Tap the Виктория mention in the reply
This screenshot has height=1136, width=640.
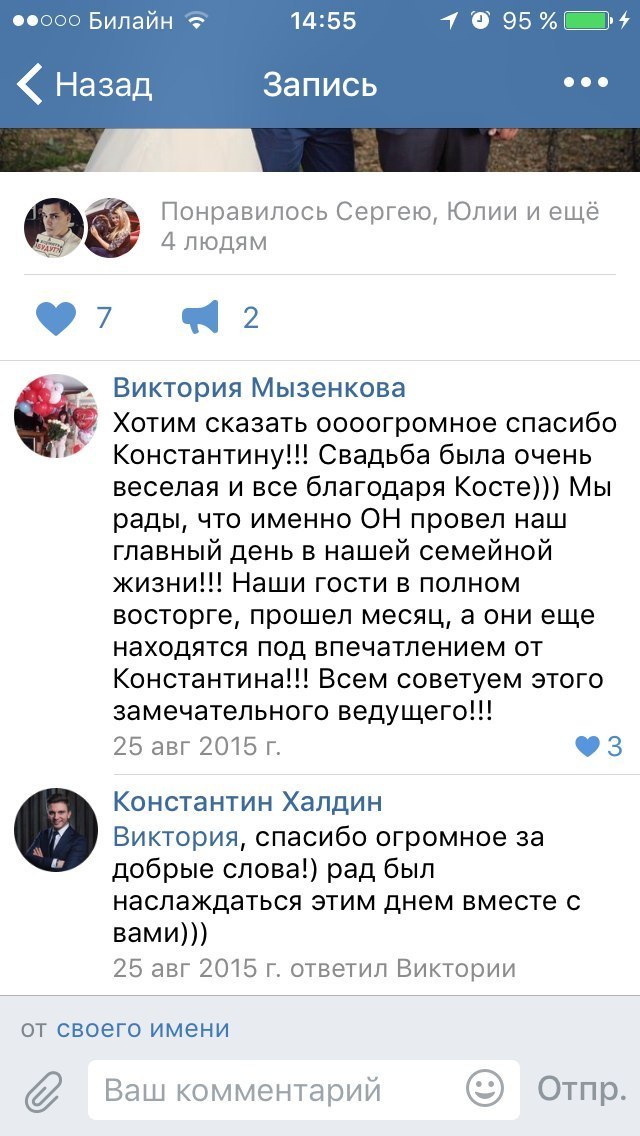point(175,836)
